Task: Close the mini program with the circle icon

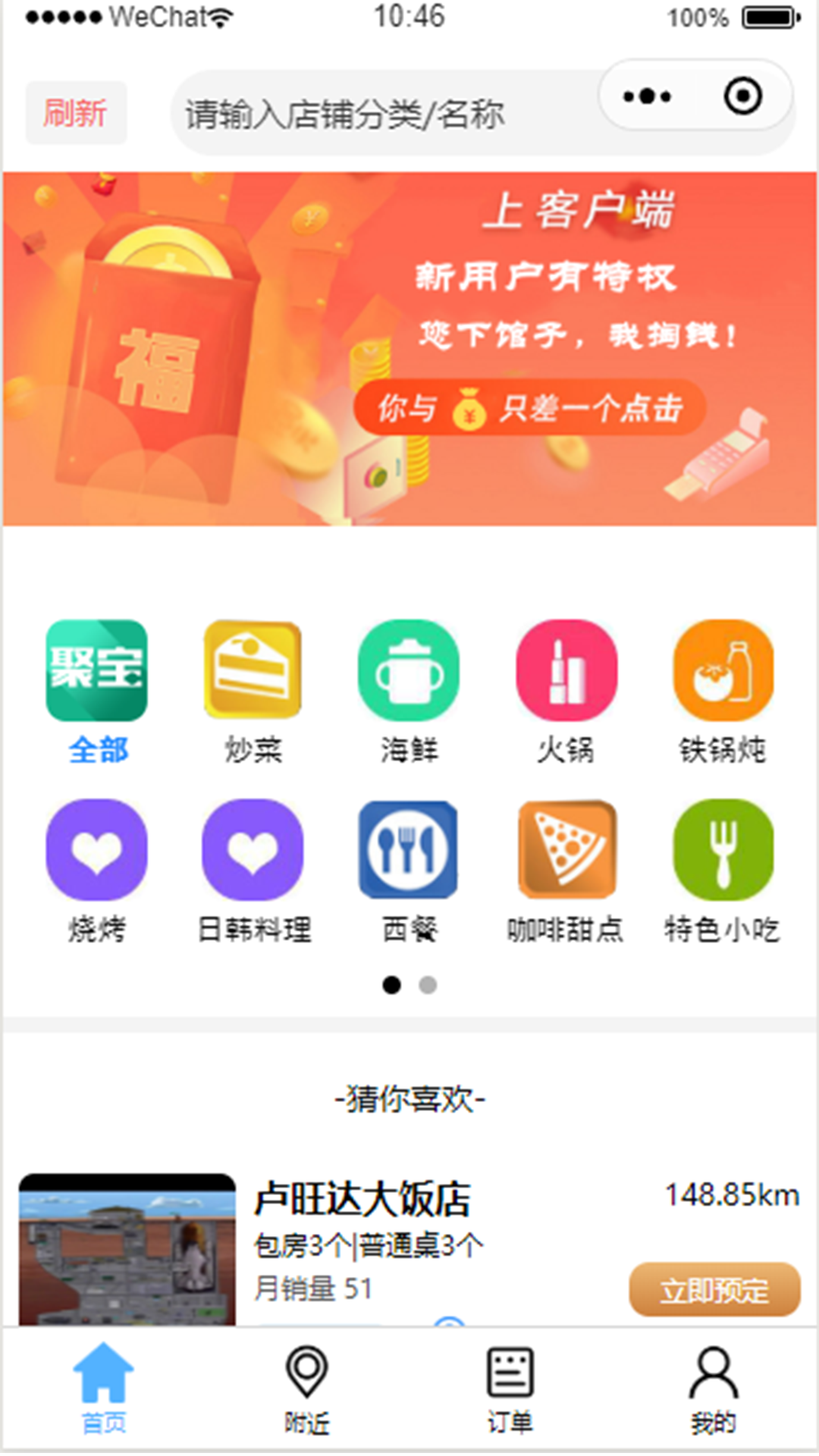Action: [742, 96]
